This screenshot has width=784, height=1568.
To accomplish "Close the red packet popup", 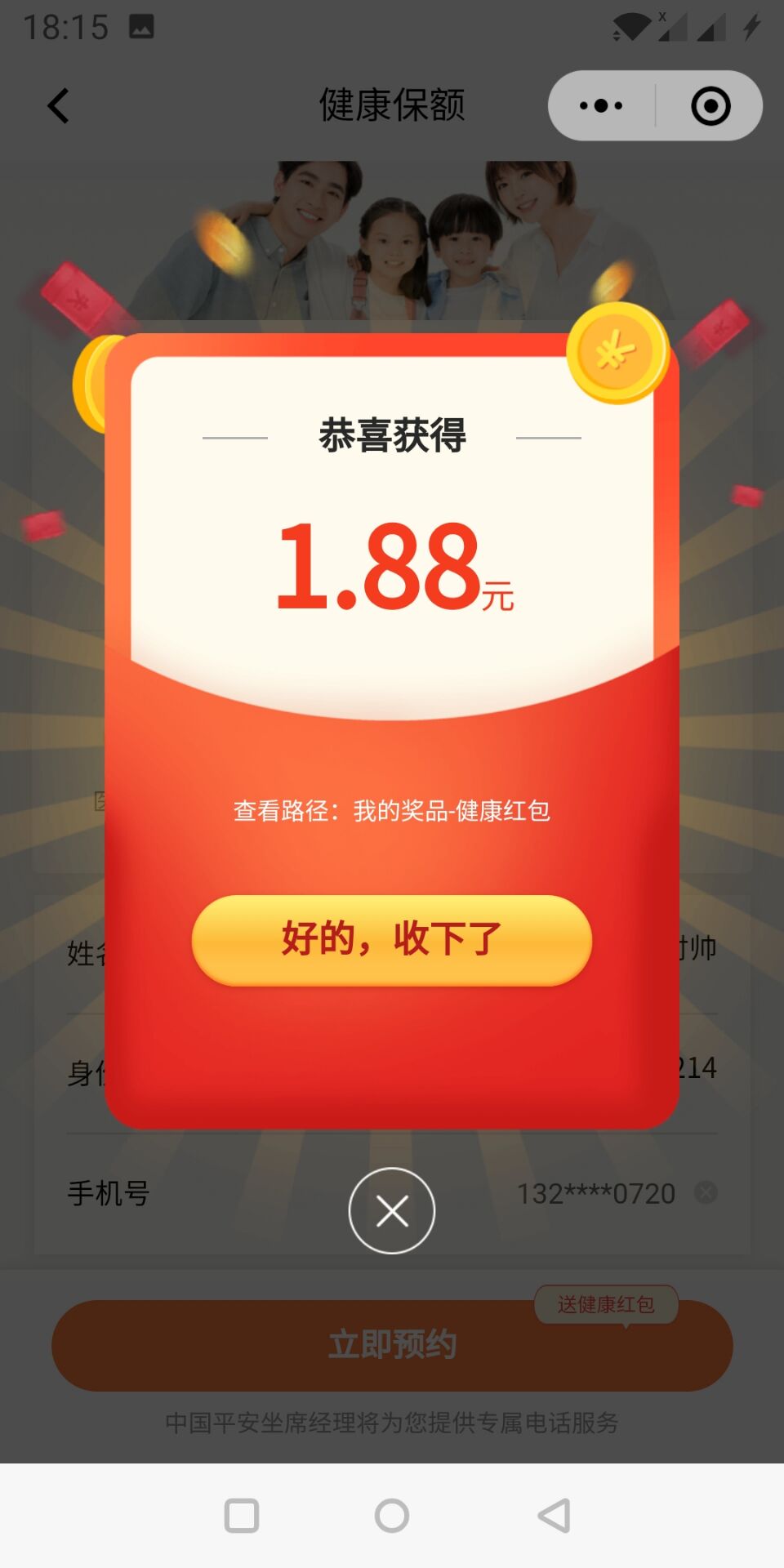I will tap(392, 1210).
